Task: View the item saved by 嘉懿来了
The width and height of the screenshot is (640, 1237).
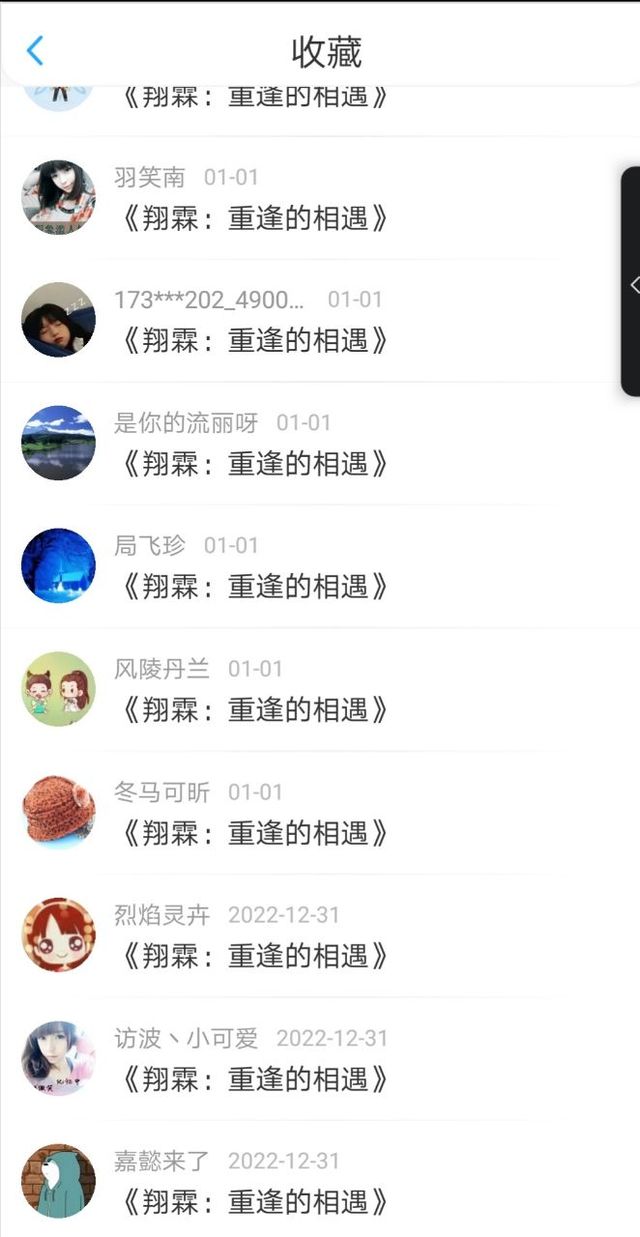Action: pos(255,1200)
